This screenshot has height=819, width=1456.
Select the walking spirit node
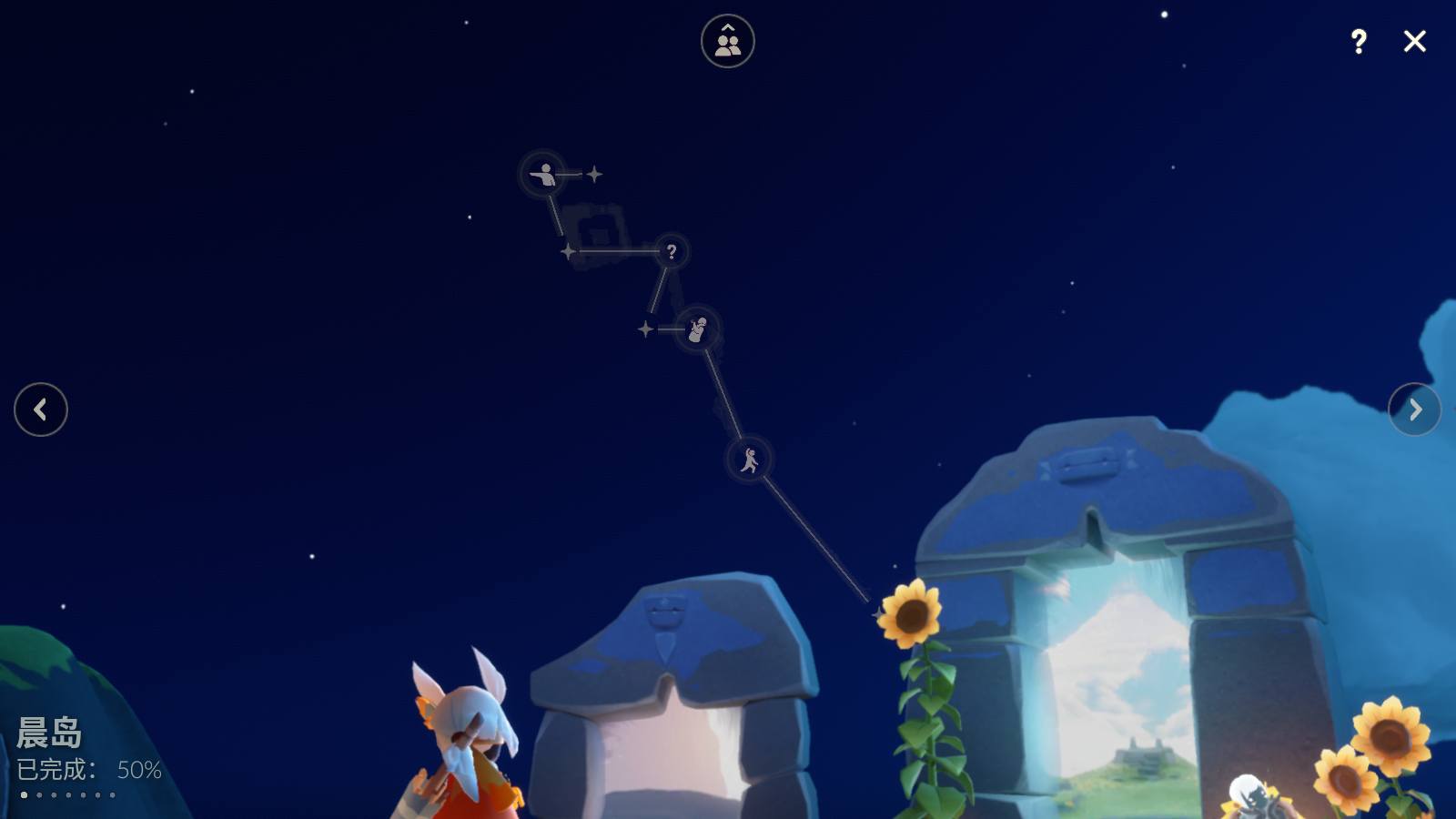click(x=749, y=460)
